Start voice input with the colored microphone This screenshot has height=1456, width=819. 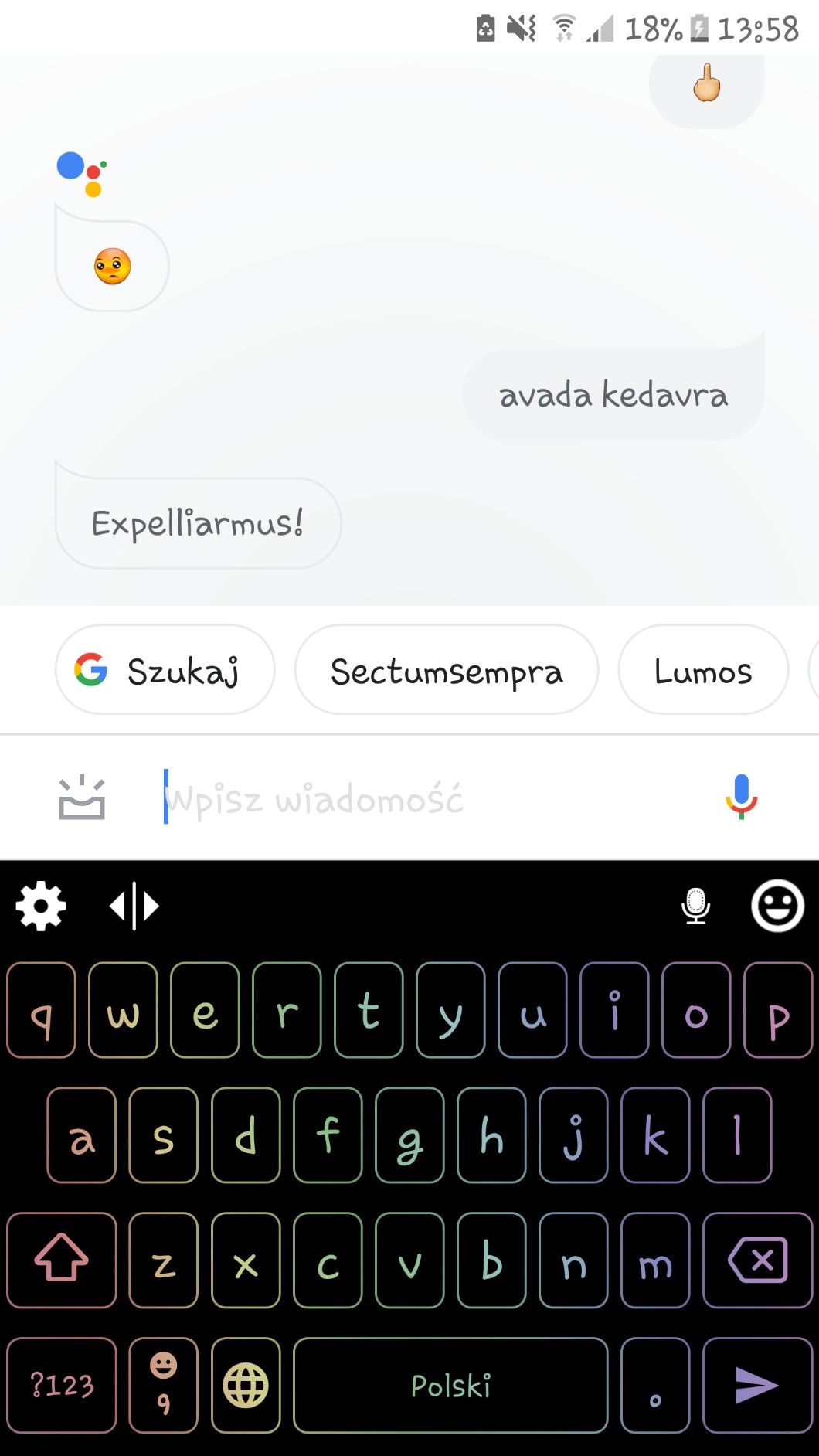click(741, 796)
